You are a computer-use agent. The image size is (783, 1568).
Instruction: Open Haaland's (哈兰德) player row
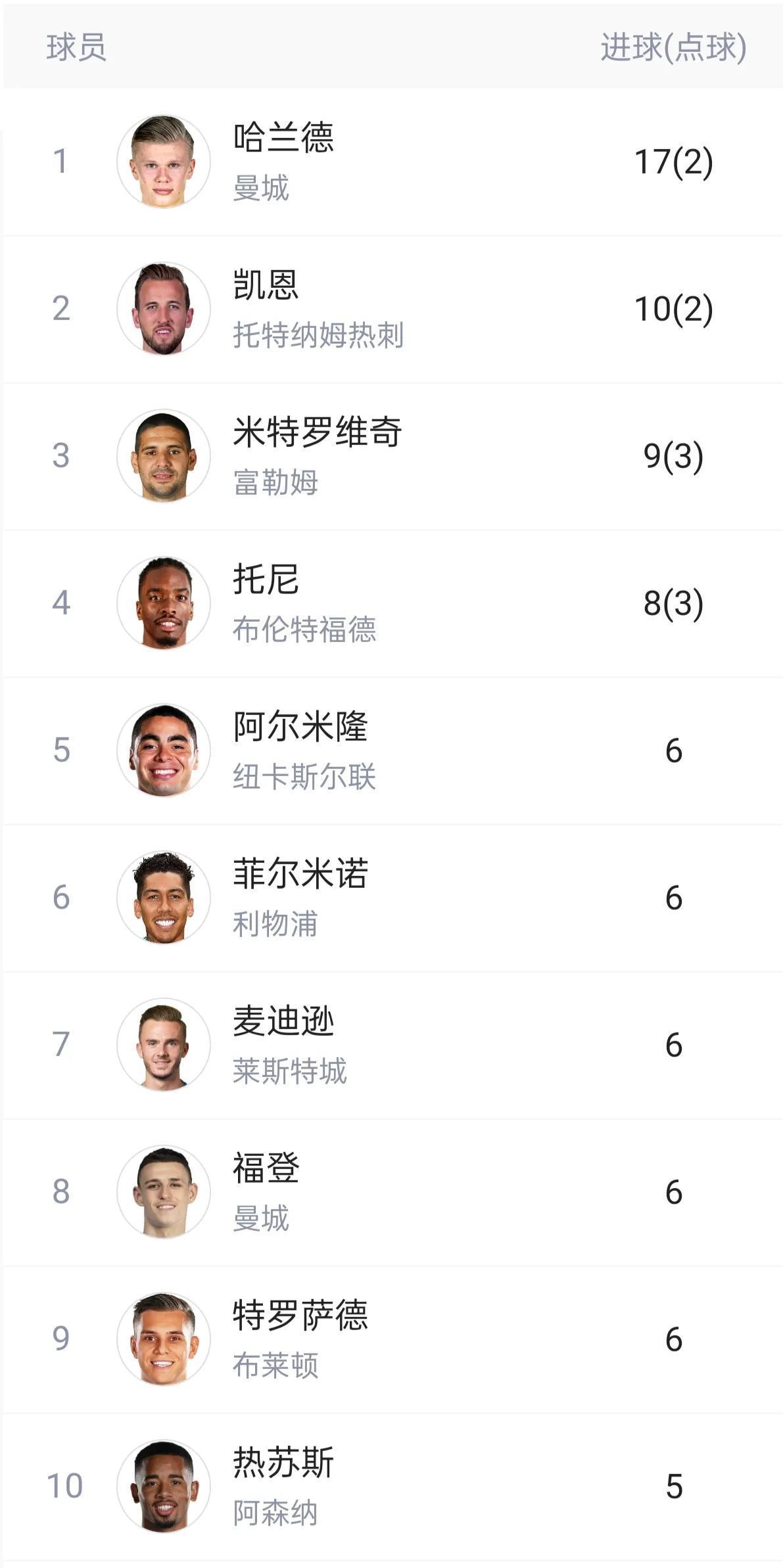(x=391, y=162)
